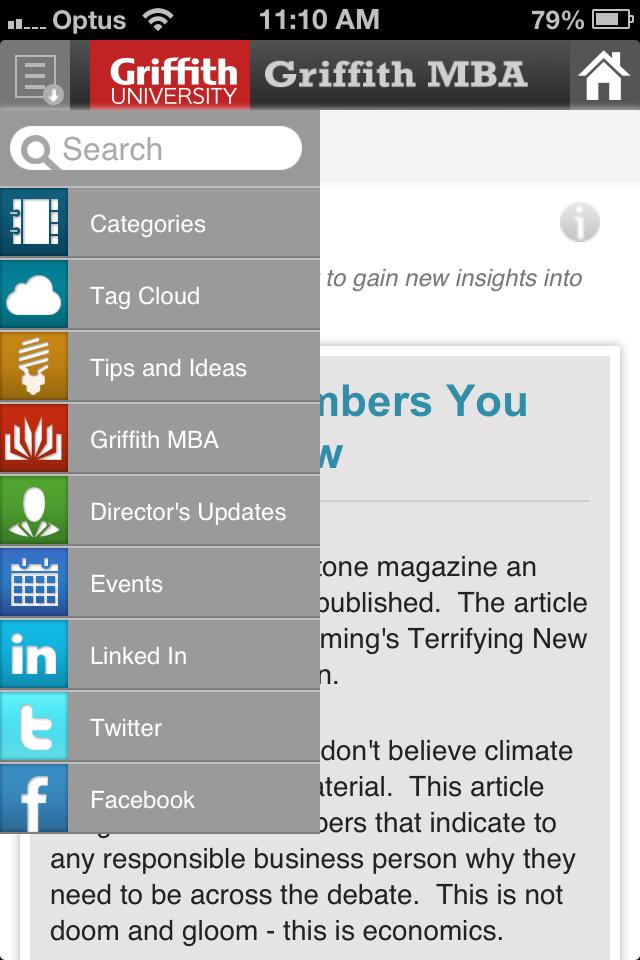Open the Griffith MBA section
640x960 pixels.
click(x=160, y=440)
